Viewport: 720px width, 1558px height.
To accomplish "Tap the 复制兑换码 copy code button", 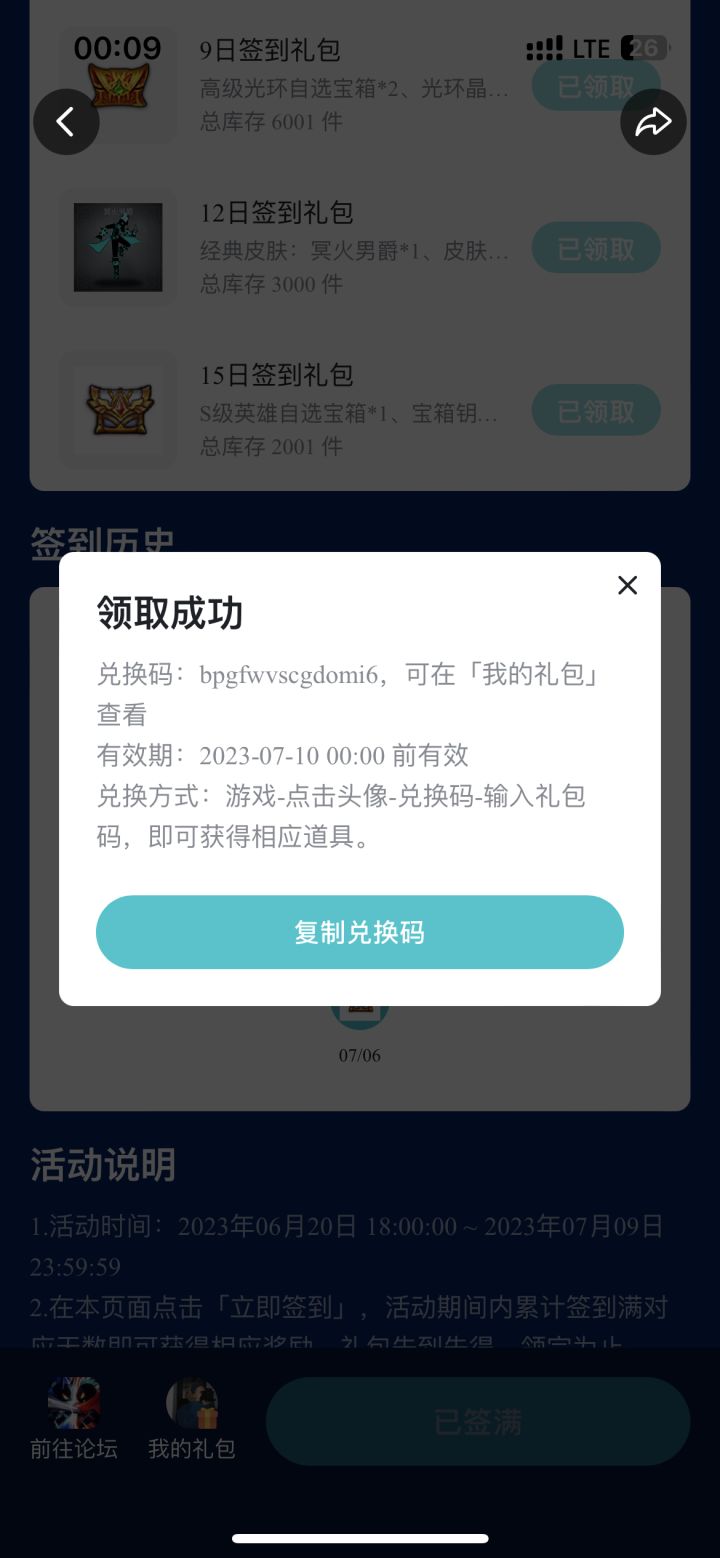I will click(360, 931).
